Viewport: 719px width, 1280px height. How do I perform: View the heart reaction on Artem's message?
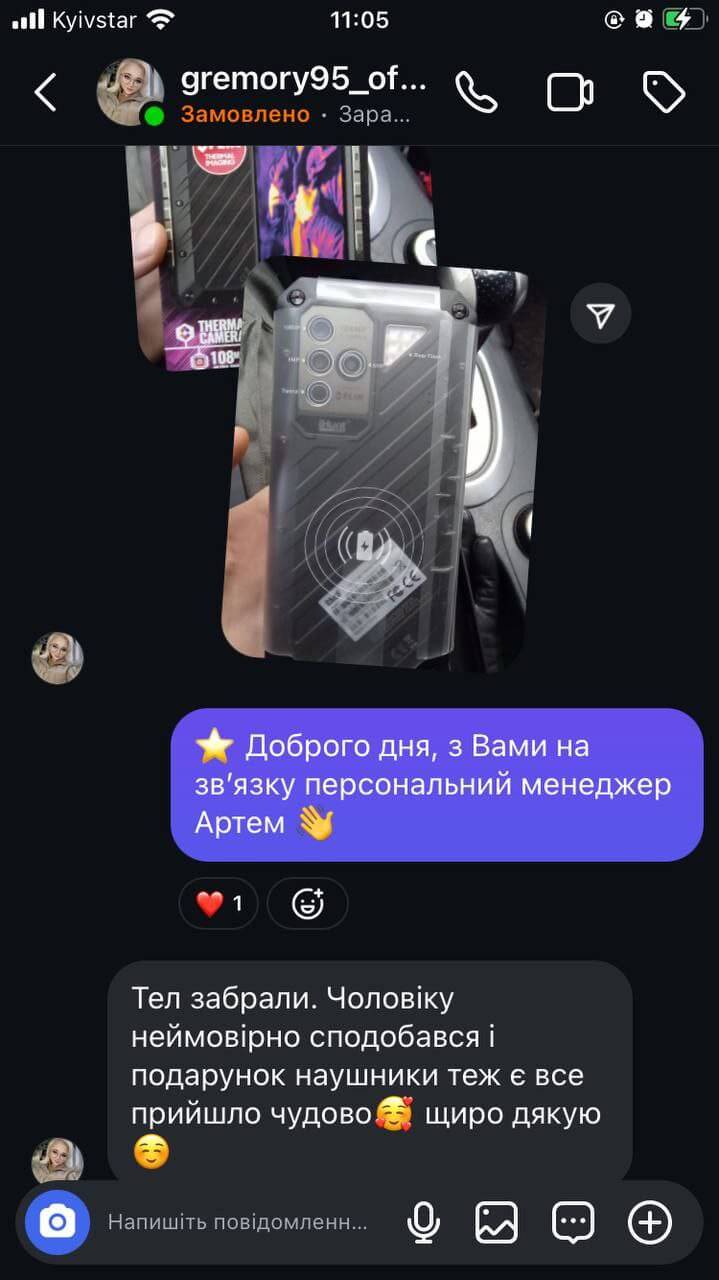click(x=218, y=904)
